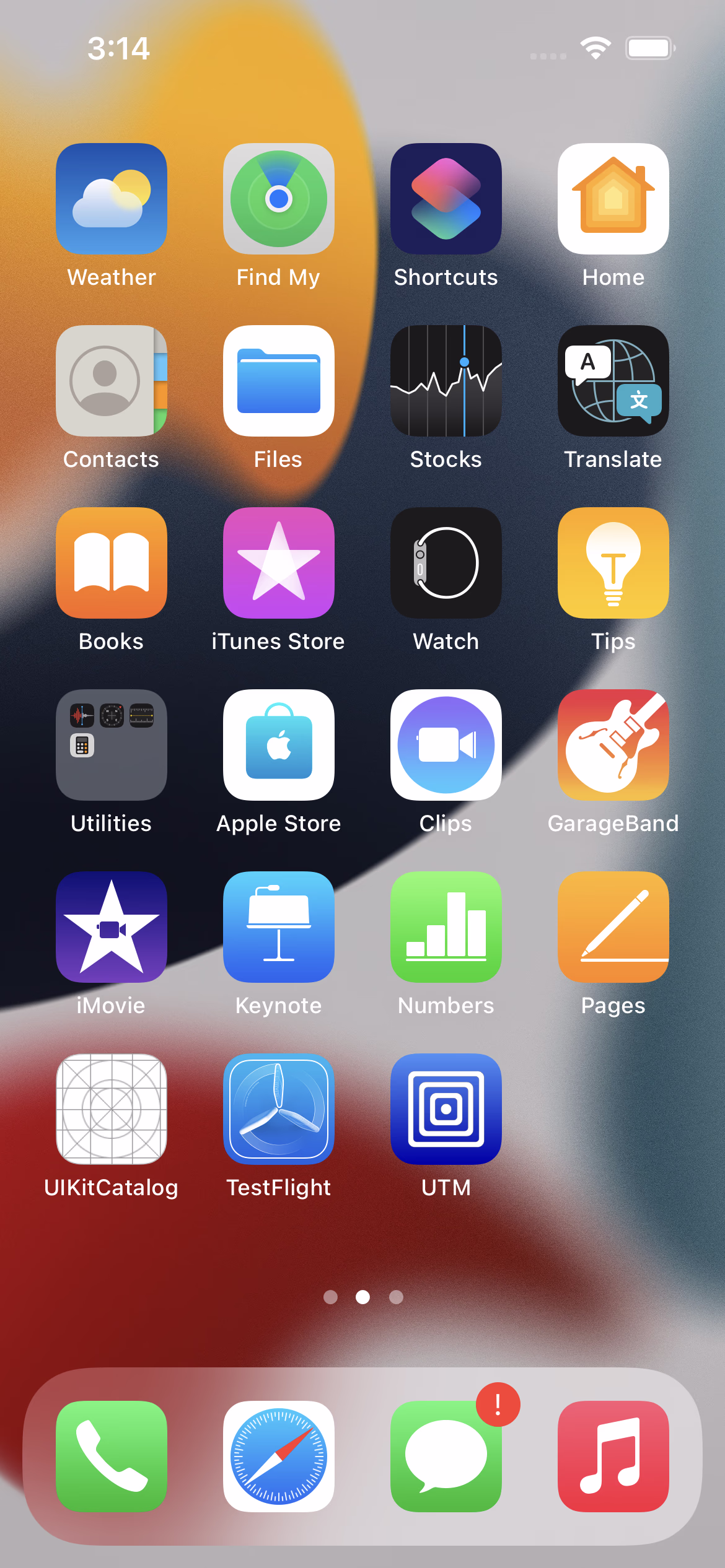Image resolution: width=725 pixels, height=1568 pixels.
Task: Open Contacts
Action: click(x=112, y=381)
